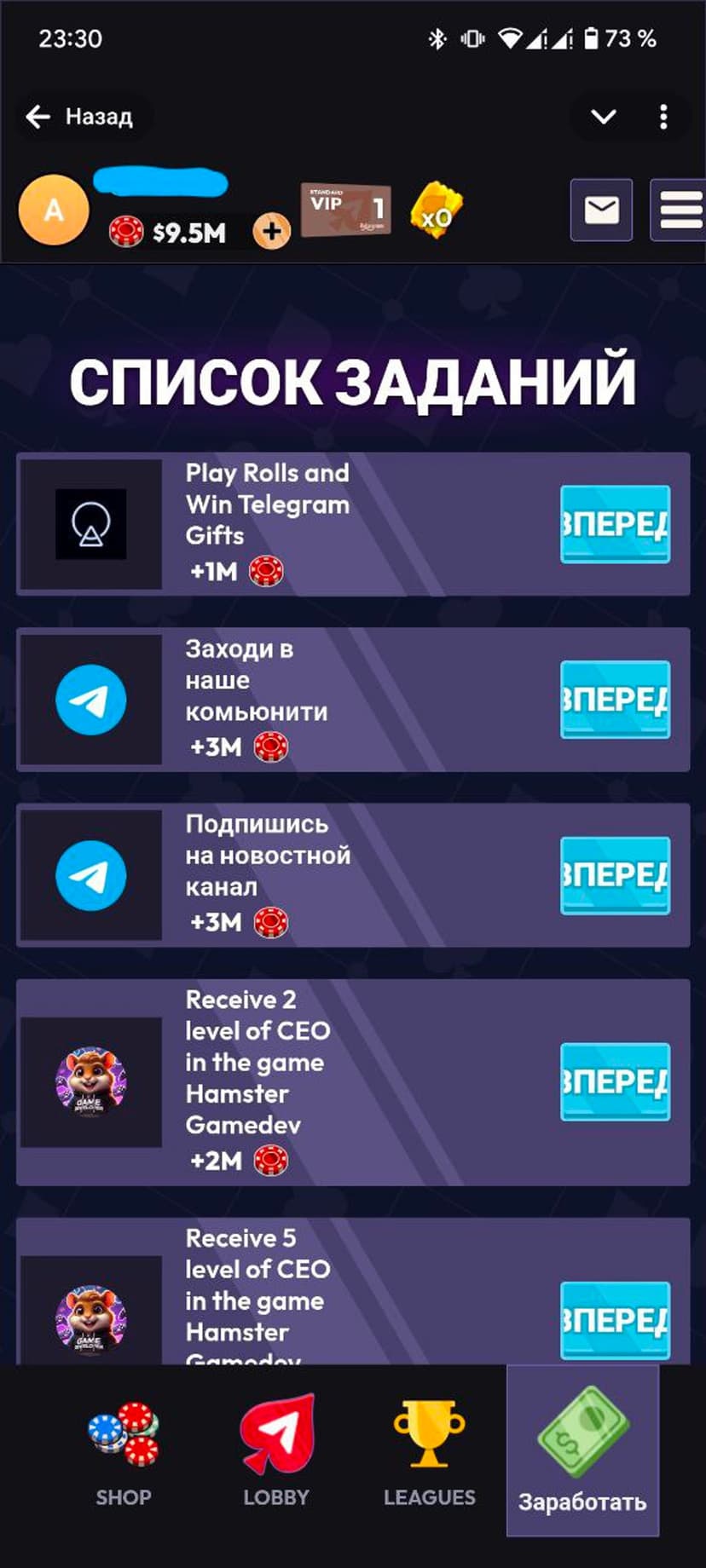The height and width of the screenshot is (1568, 706).
Task: Tap ВПЕРЕД for Подпишись на новостной канал
Action: coord(615,875)
